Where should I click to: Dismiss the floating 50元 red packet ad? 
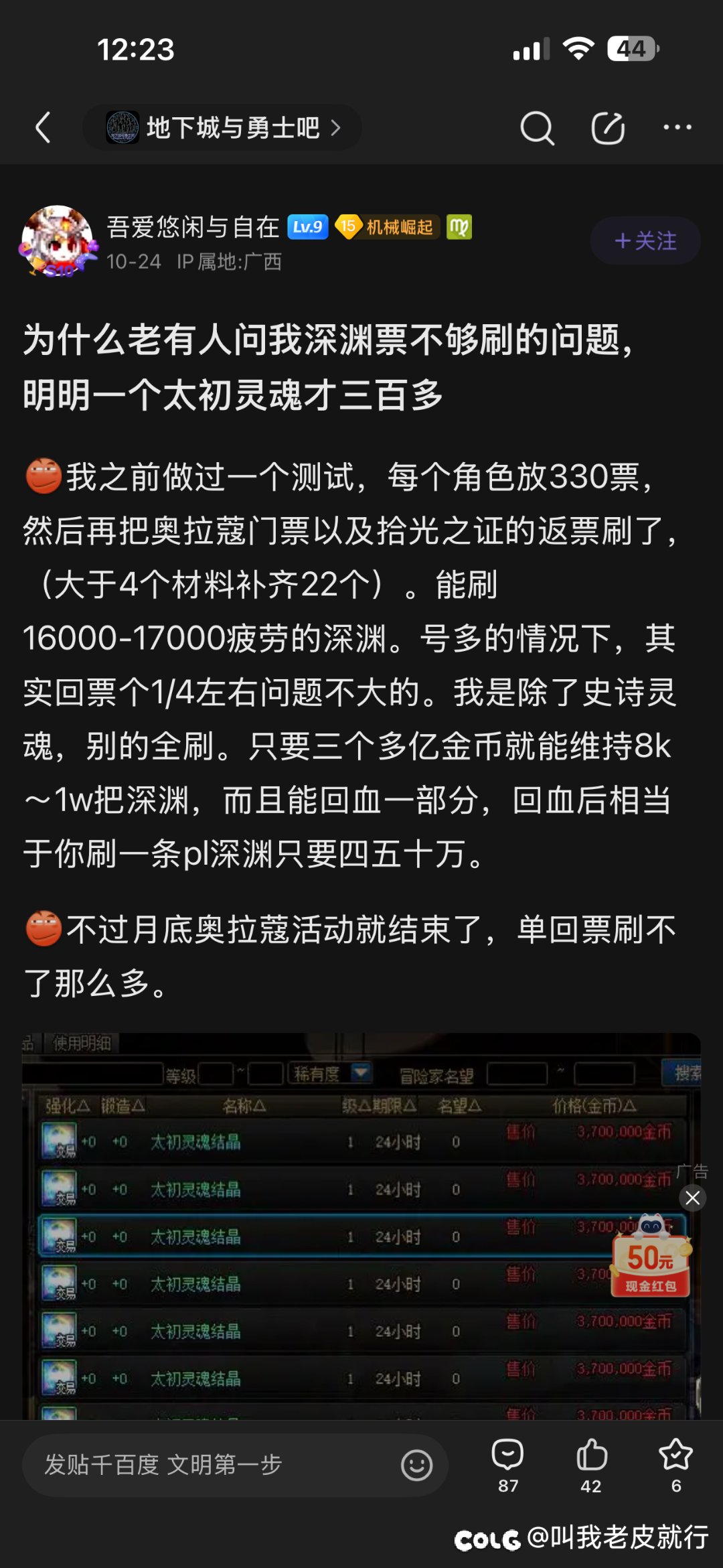click(693, 1198)
